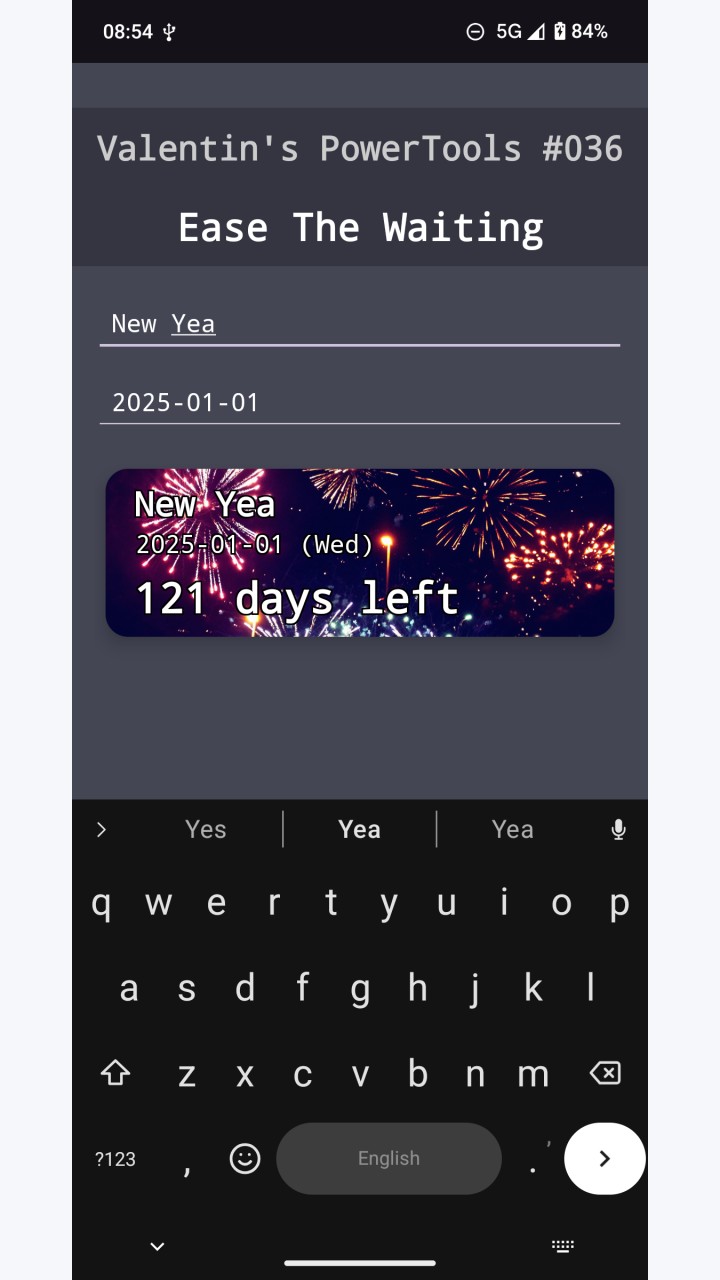Hide the keyboard with the down chevron
This screenshot has width=720, height=1280.
[157, 1246]
